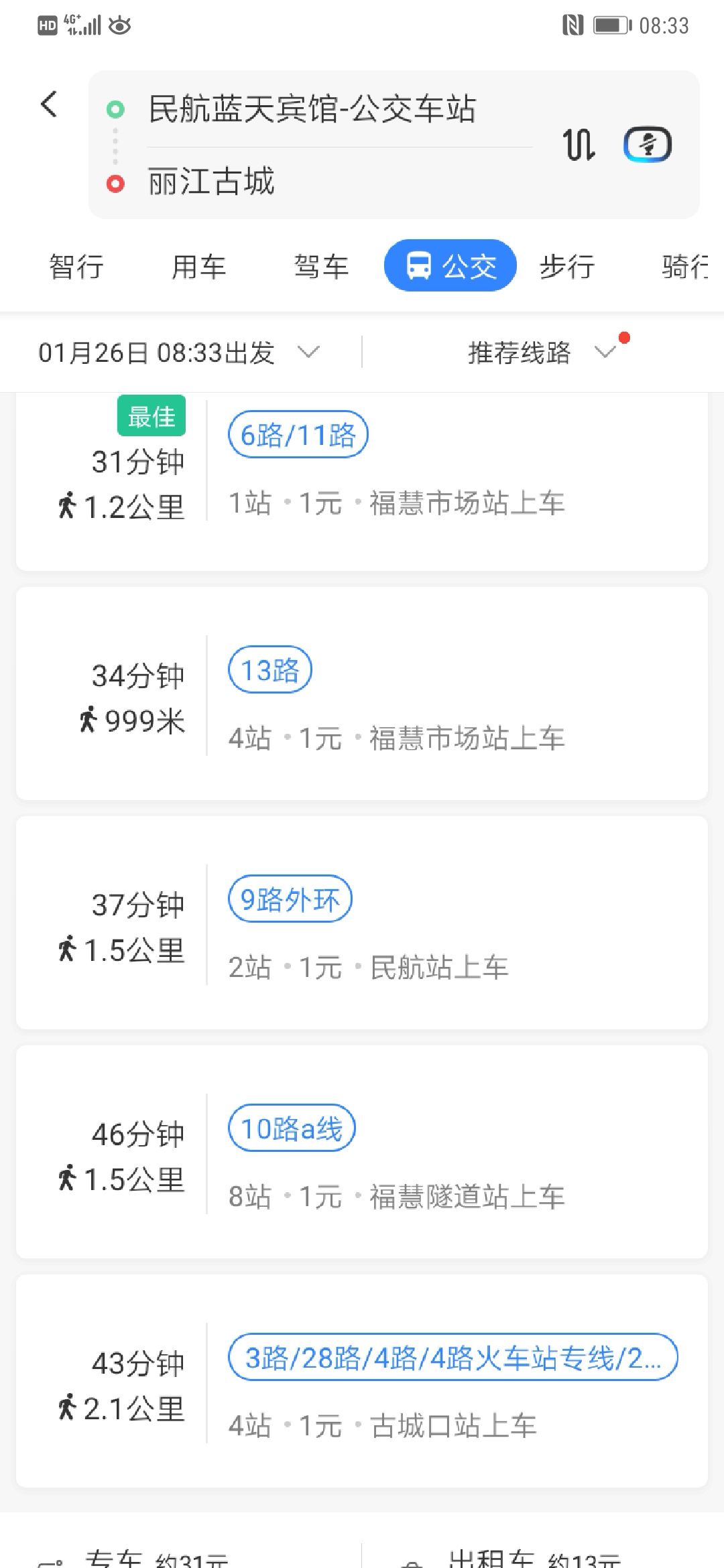
Task: Switch to the 用车 tab
Action: pos(198,267)
